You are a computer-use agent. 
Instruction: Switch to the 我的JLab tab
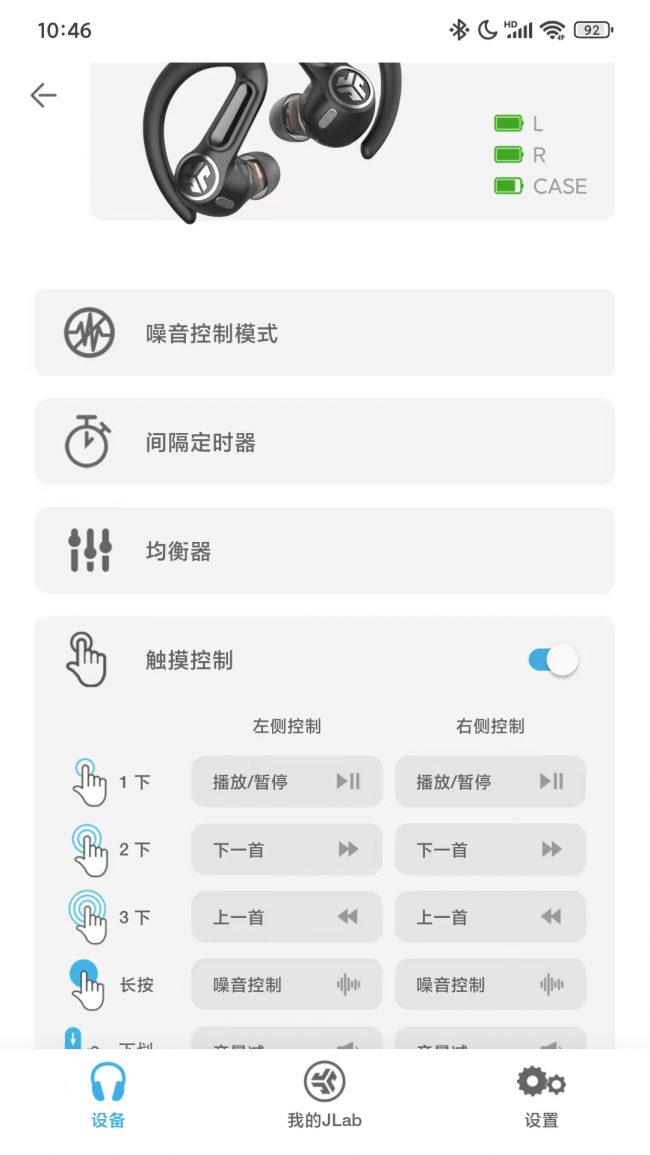(x=324, y=1096)
